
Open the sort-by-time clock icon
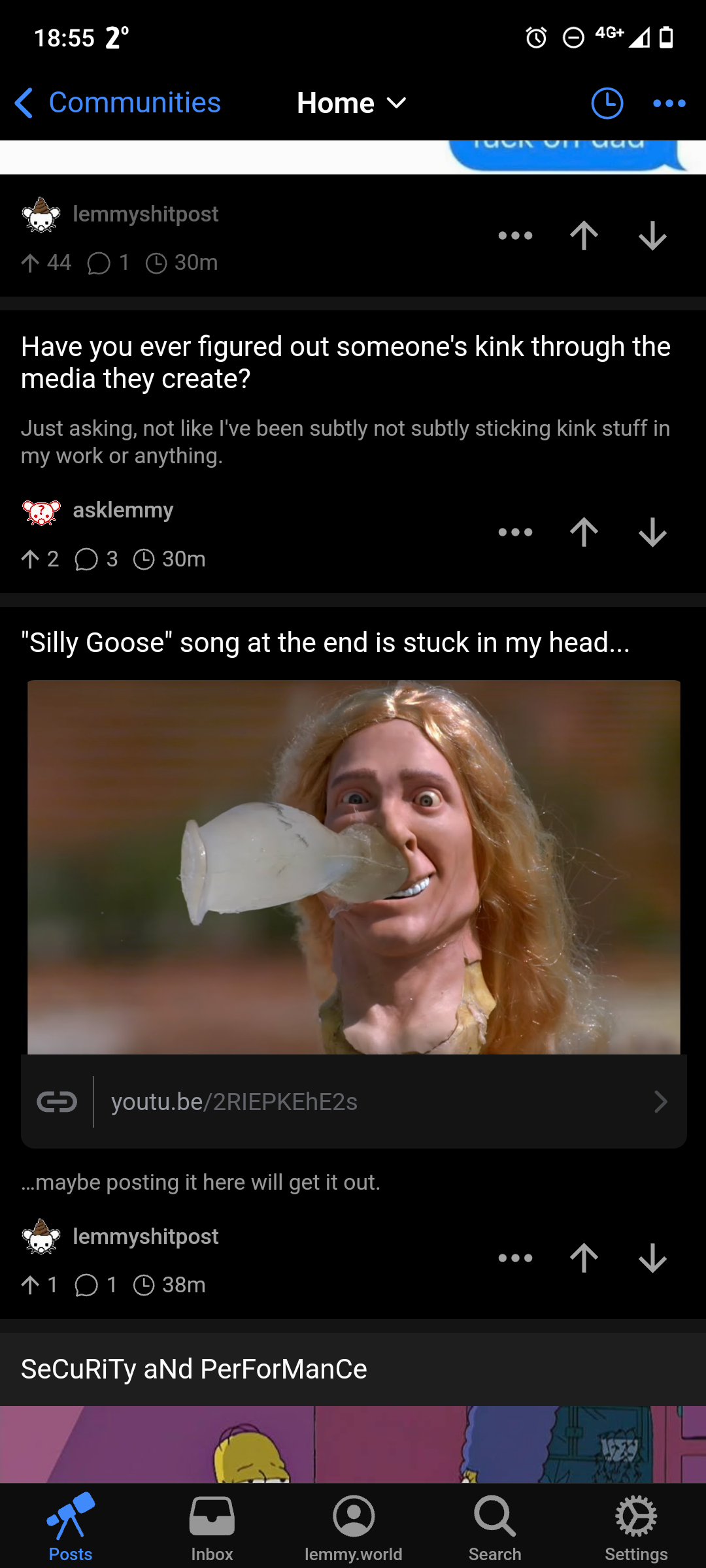tap(607, 103)
